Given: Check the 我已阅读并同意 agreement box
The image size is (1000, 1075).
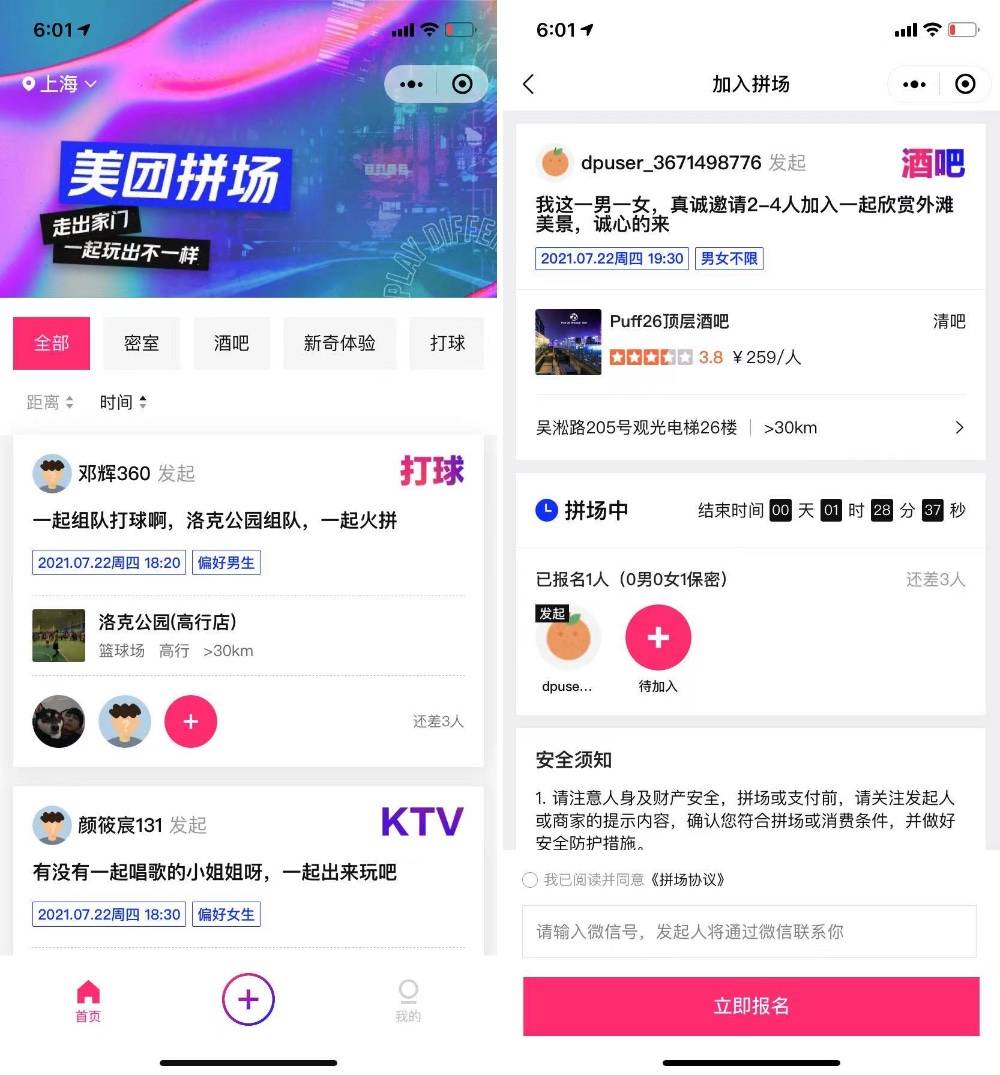Looking at the screenshot, I should [x=530, y=880].
